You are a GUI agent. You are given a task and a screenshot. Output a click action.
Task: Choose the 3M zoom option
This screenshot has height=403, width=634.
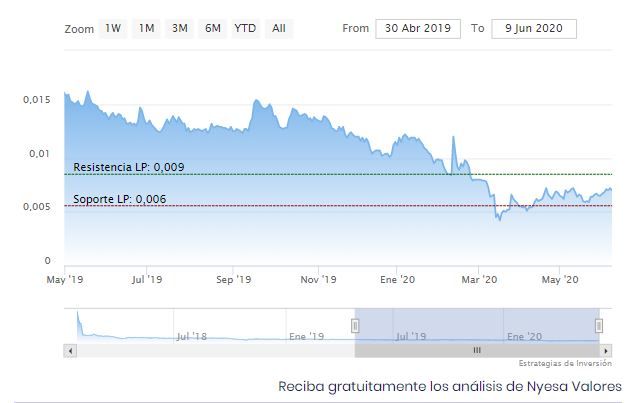[180, 28]
